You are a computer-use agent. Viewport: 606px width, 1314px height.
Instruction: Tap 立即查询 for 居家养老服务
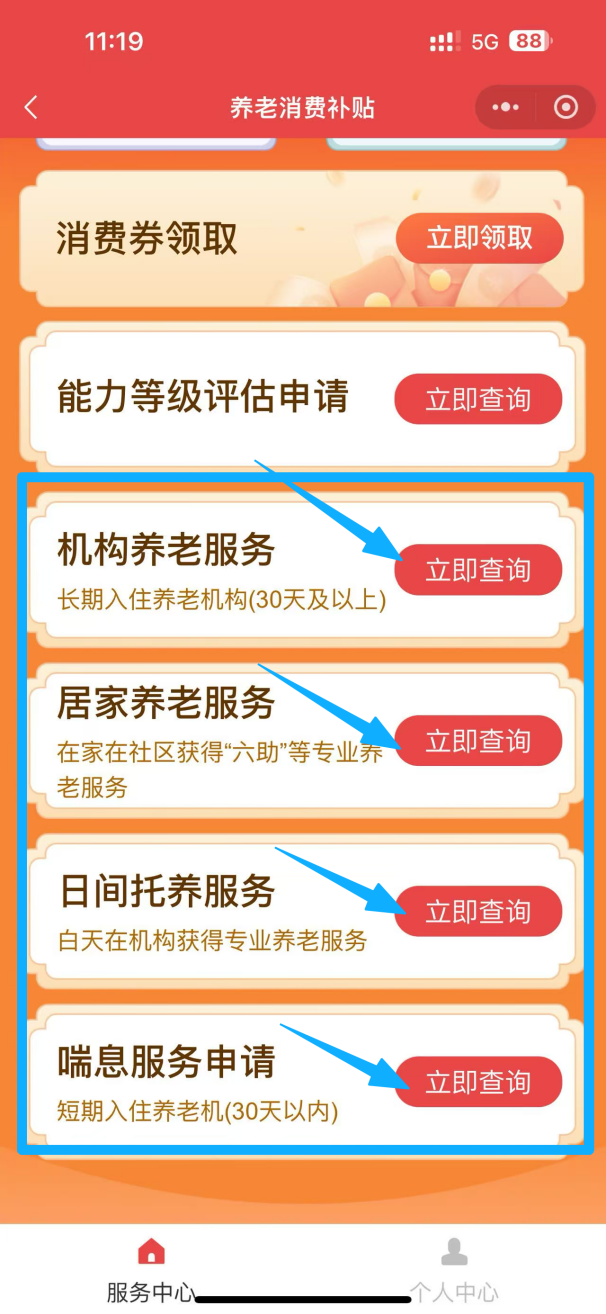pos(478,741)
